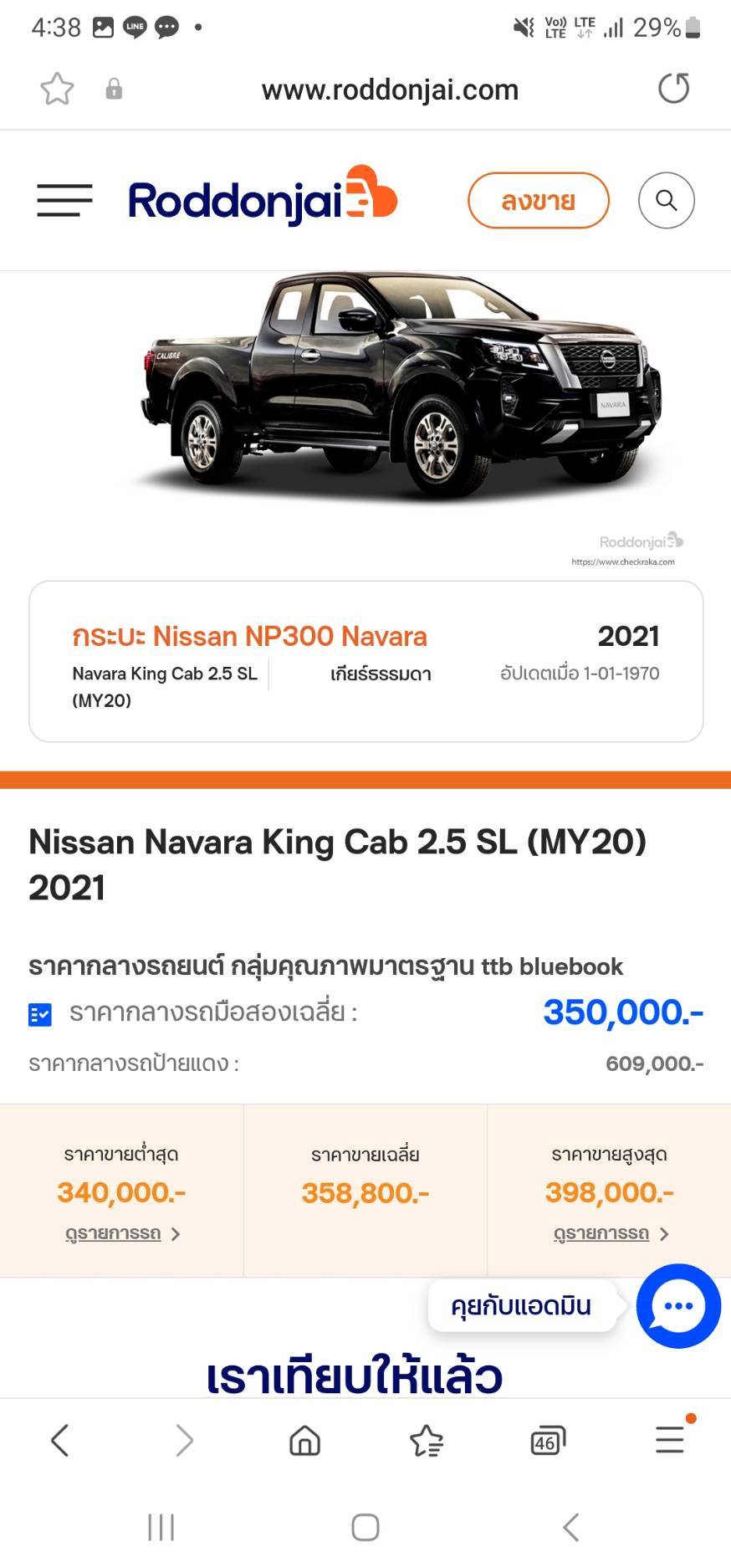Image resolution: width=731 pixels, height=1568 pixels.
Task: Go back in the browser toolbar
Action: 59,1440
